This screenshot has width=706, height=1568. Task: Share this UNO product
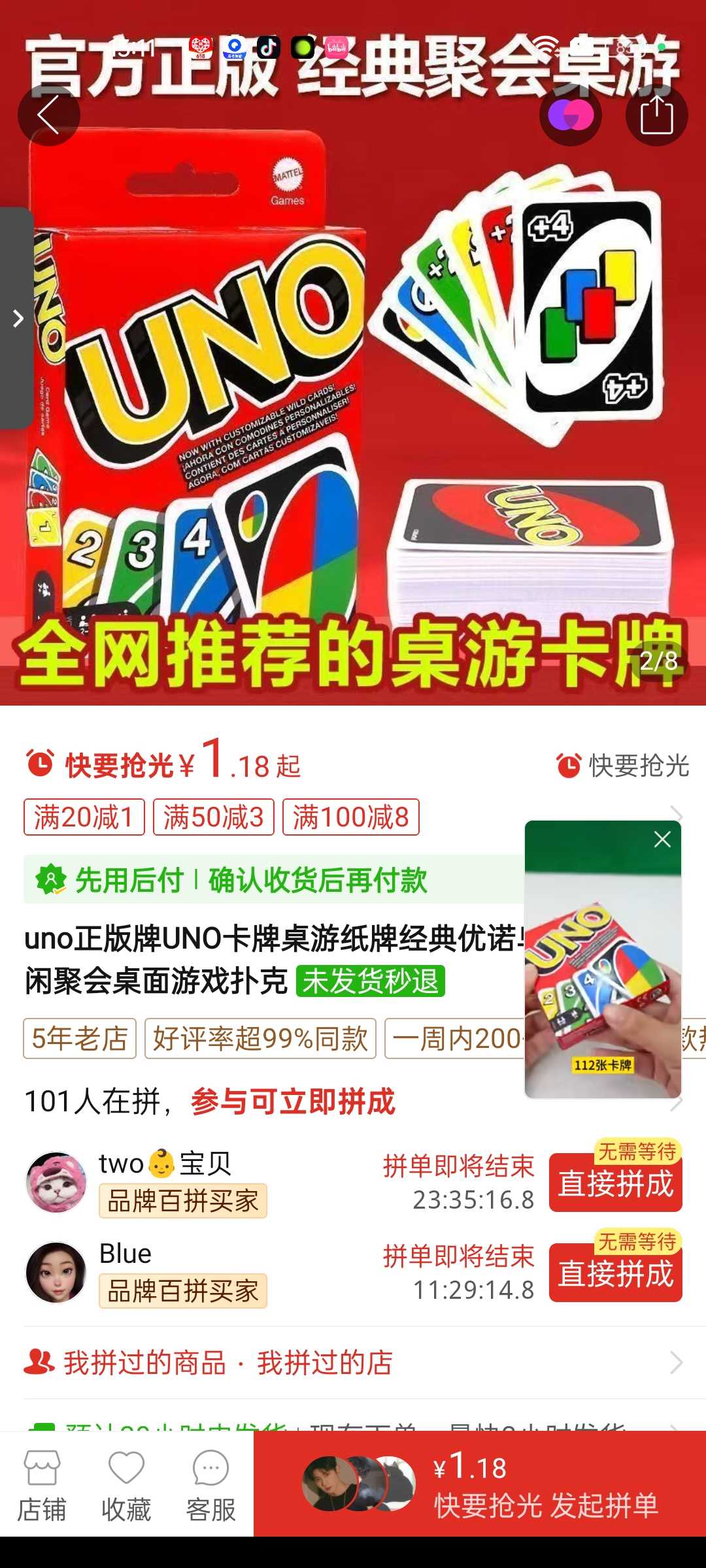656,116
